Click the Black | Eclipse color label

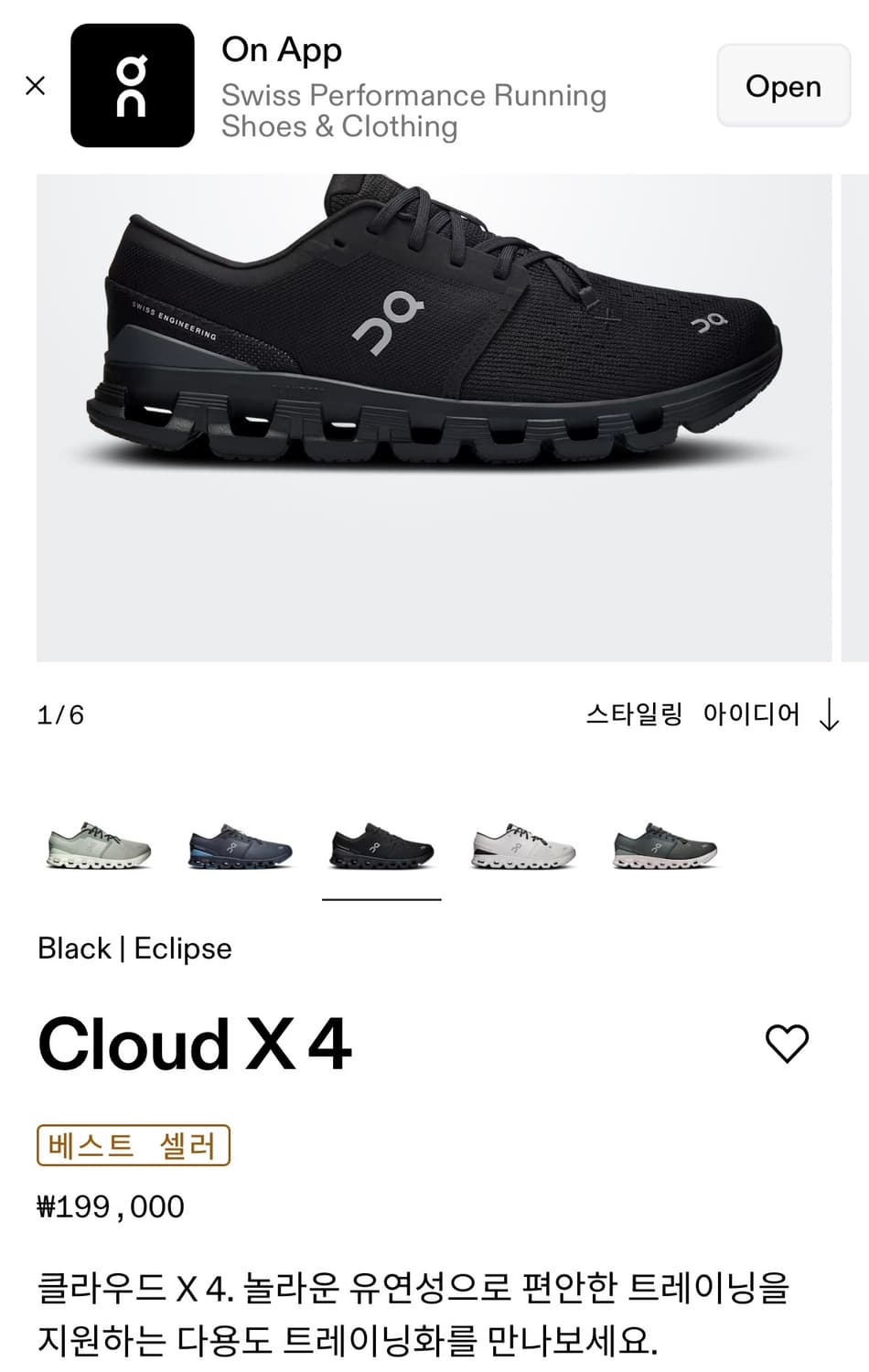134,949
